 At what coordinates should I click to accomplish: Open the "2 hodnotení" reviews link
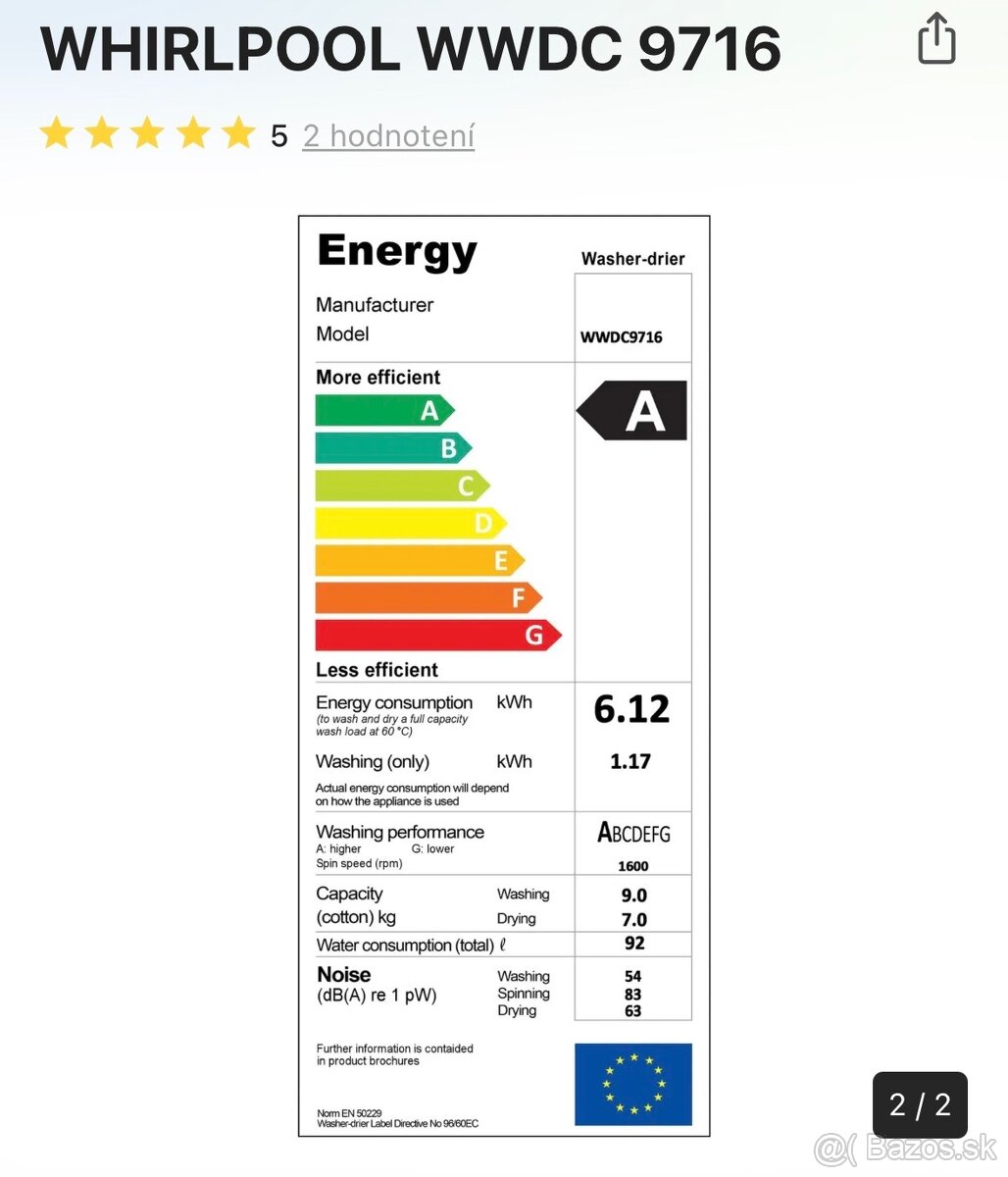(x=388, y=135)
